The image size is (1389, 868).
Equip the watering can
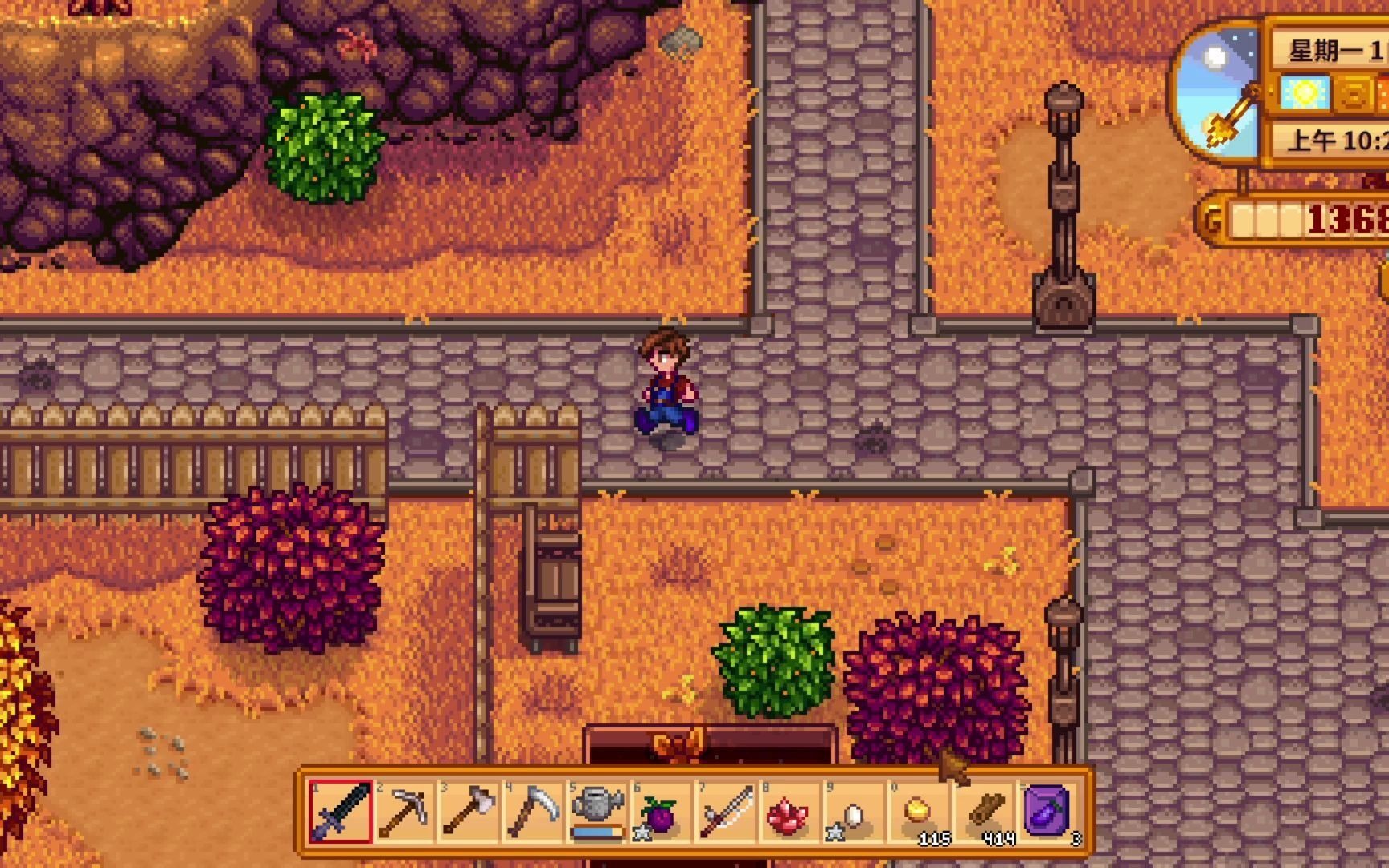pyautogui.click(x=596, y=811)
